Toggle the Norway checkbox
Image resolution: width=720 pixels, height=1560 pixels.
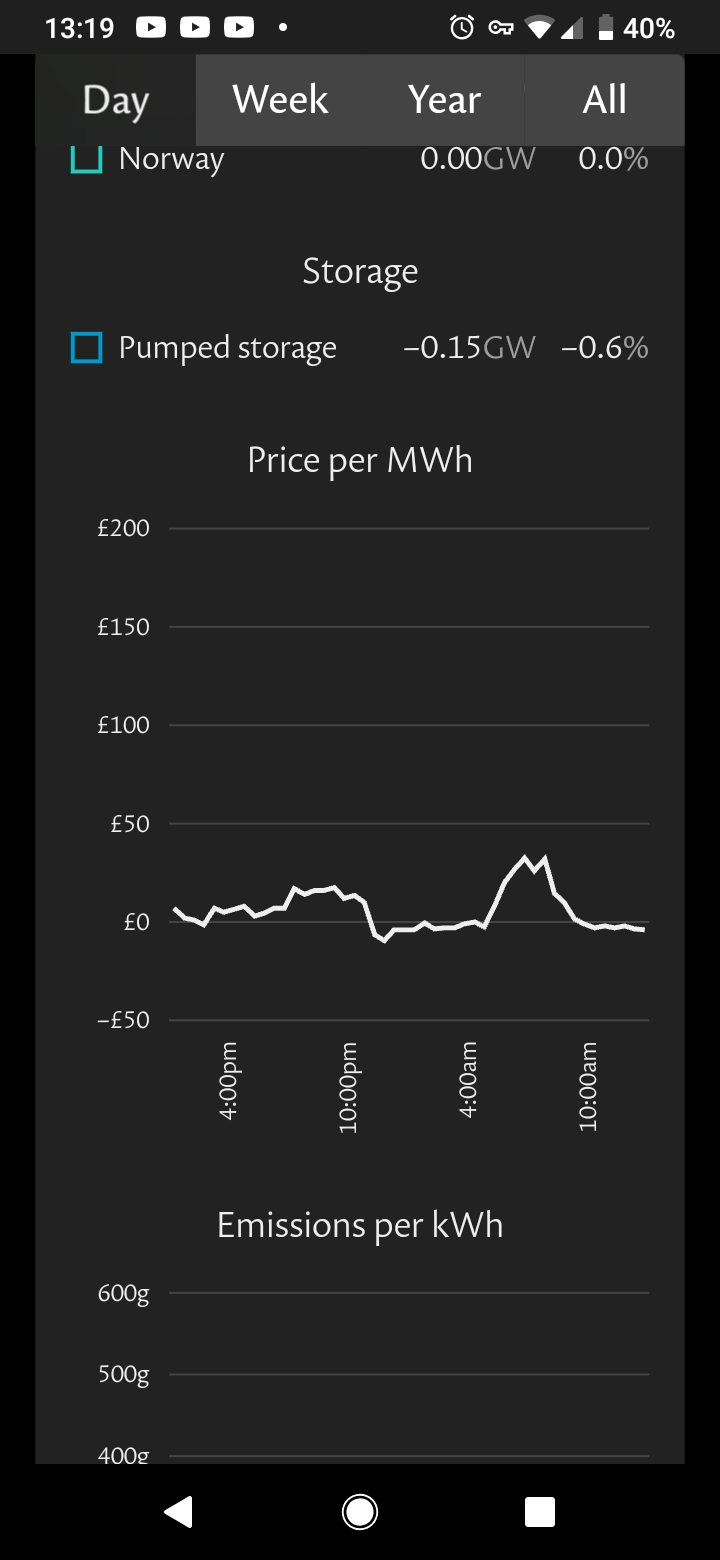click(x=87, y=159)
